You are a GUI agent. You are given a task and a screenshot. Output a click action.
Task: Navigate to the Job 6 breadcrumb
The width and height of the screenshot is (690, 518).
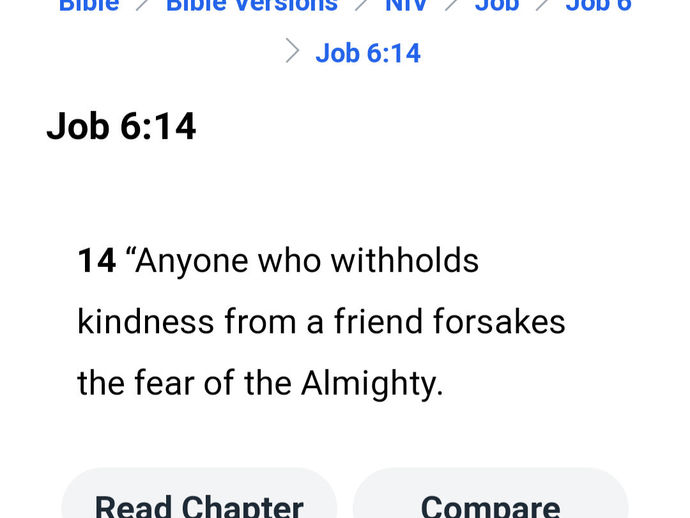(598, 6)
